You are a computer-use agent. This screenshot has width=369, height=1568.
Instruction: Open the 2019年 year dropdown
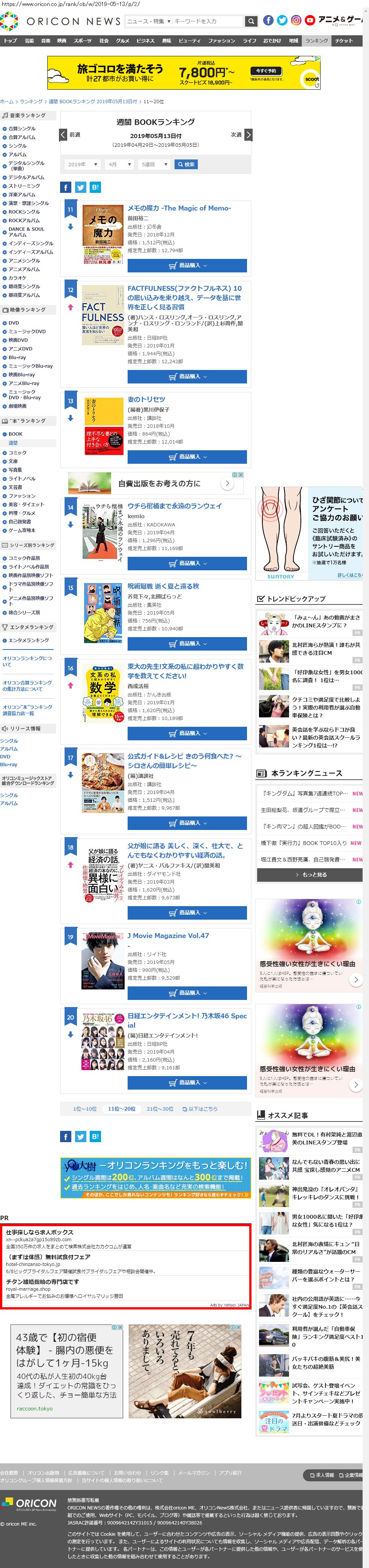(82, 164)
